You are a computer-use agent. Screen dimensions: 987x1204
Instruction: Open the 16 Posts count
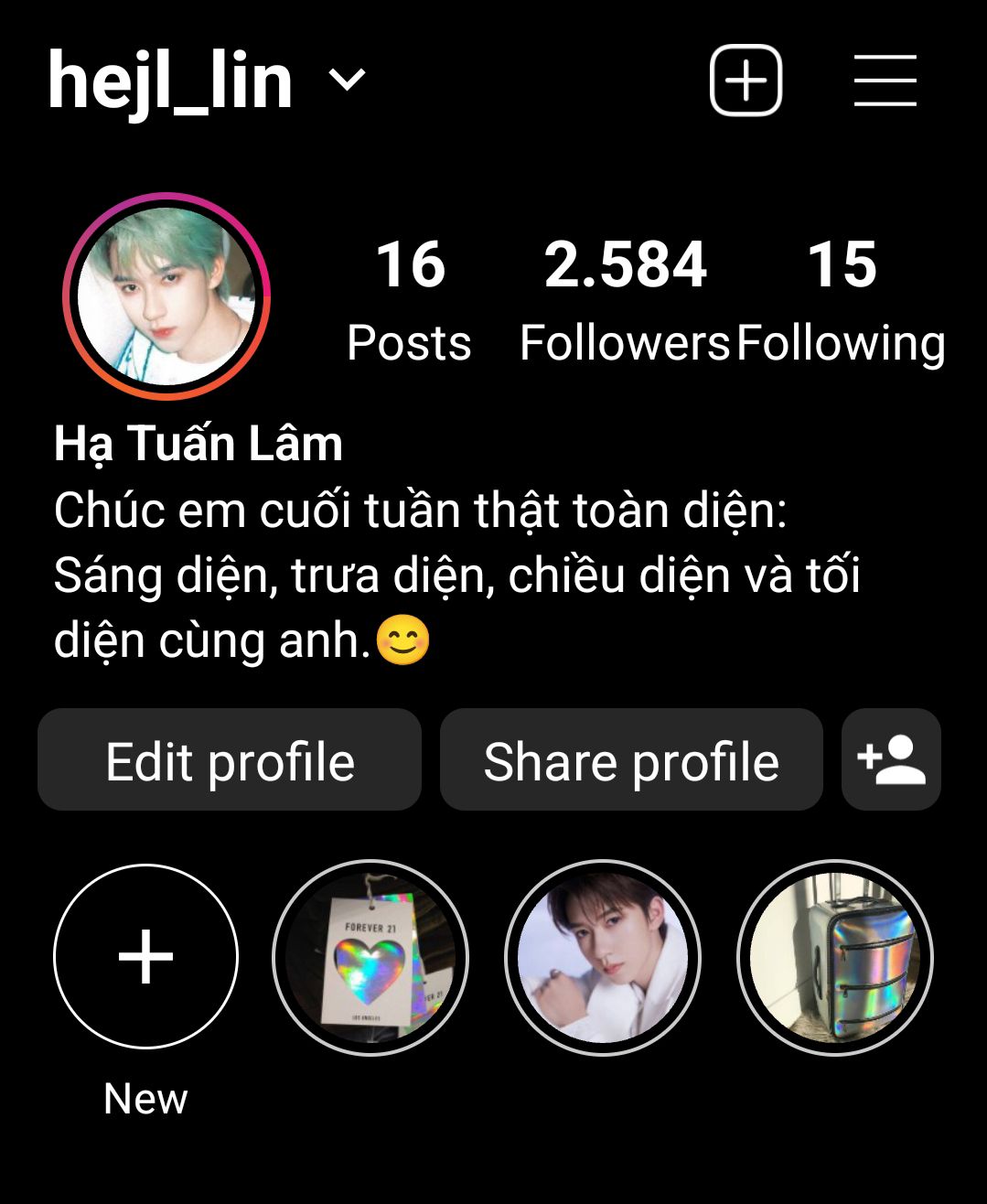409,299
